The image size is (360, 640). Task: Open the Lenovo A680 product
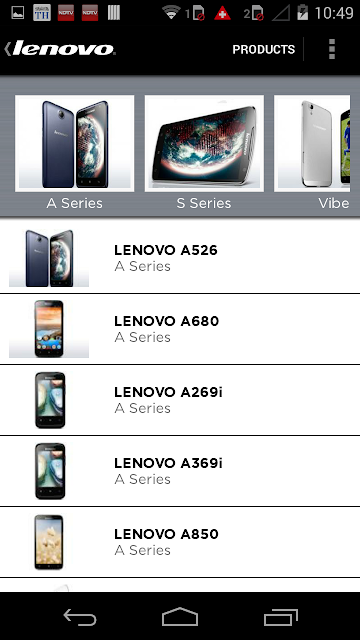pos(180,329)
